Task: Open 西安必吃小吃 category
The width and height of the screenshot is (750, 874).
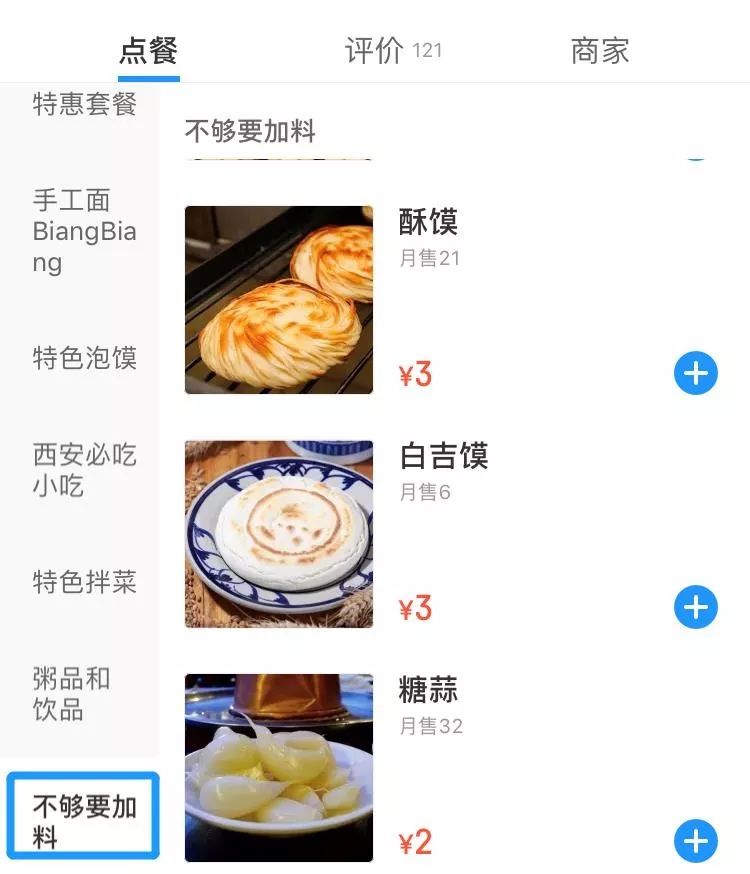Action: pyautogui.click(x=84, y=470)
